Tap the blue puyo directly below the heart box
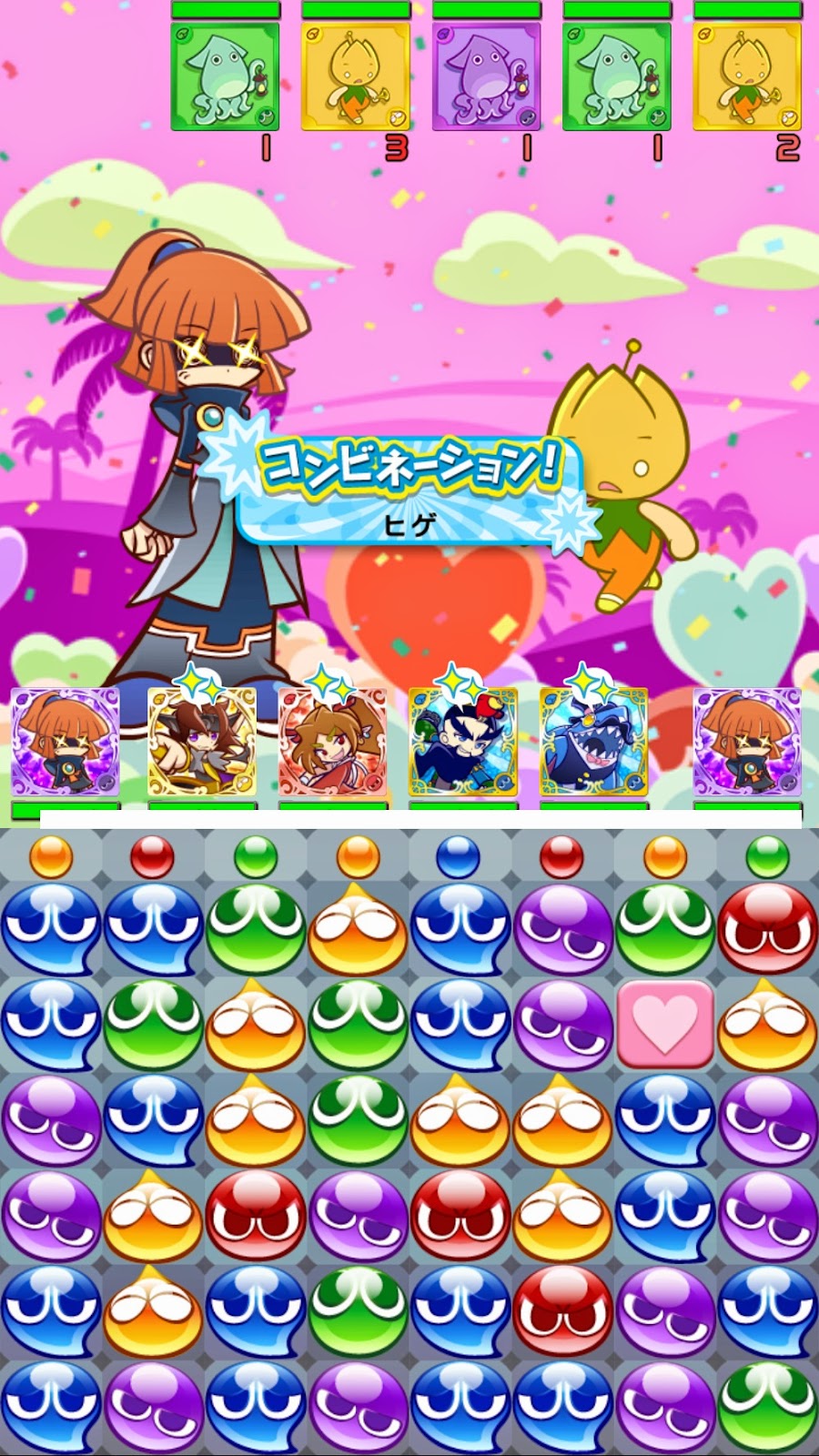819x1456 pixels. (x=665, y=1119)
